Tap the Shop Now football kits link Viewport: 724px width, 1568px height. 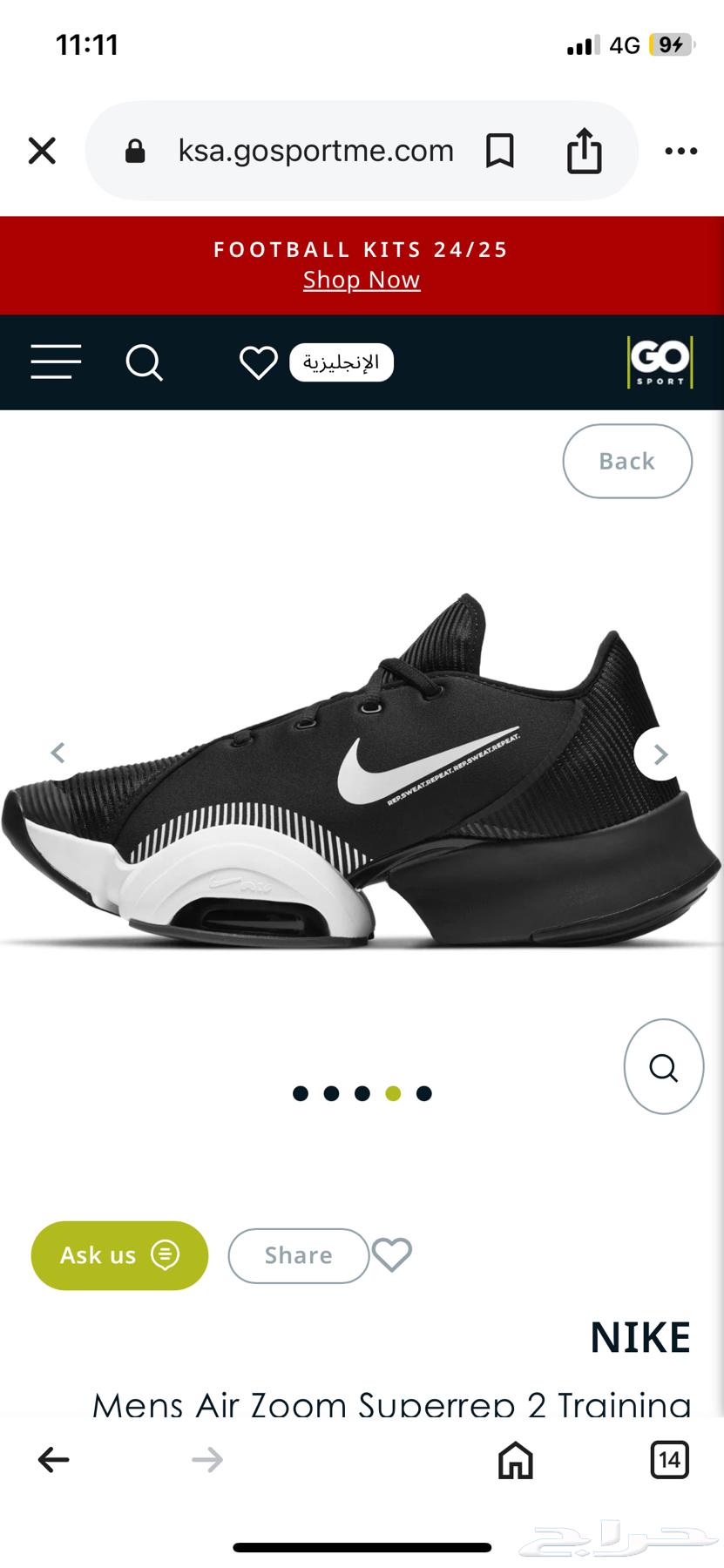point(362,280)
